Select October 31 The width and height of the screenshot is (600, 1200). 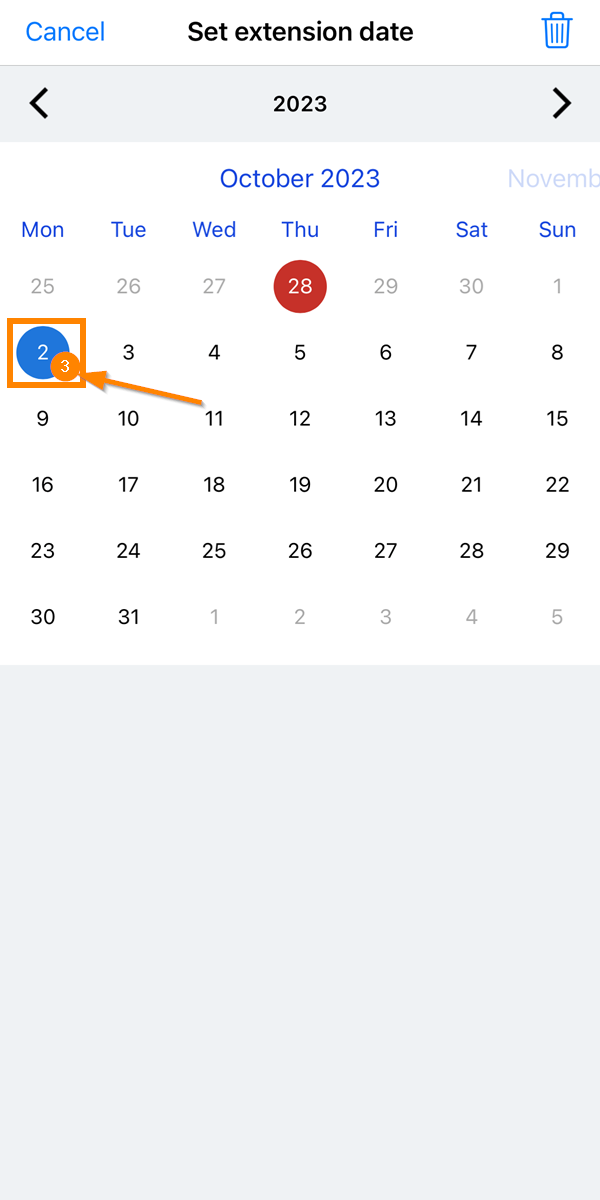(x=129, y=616)
